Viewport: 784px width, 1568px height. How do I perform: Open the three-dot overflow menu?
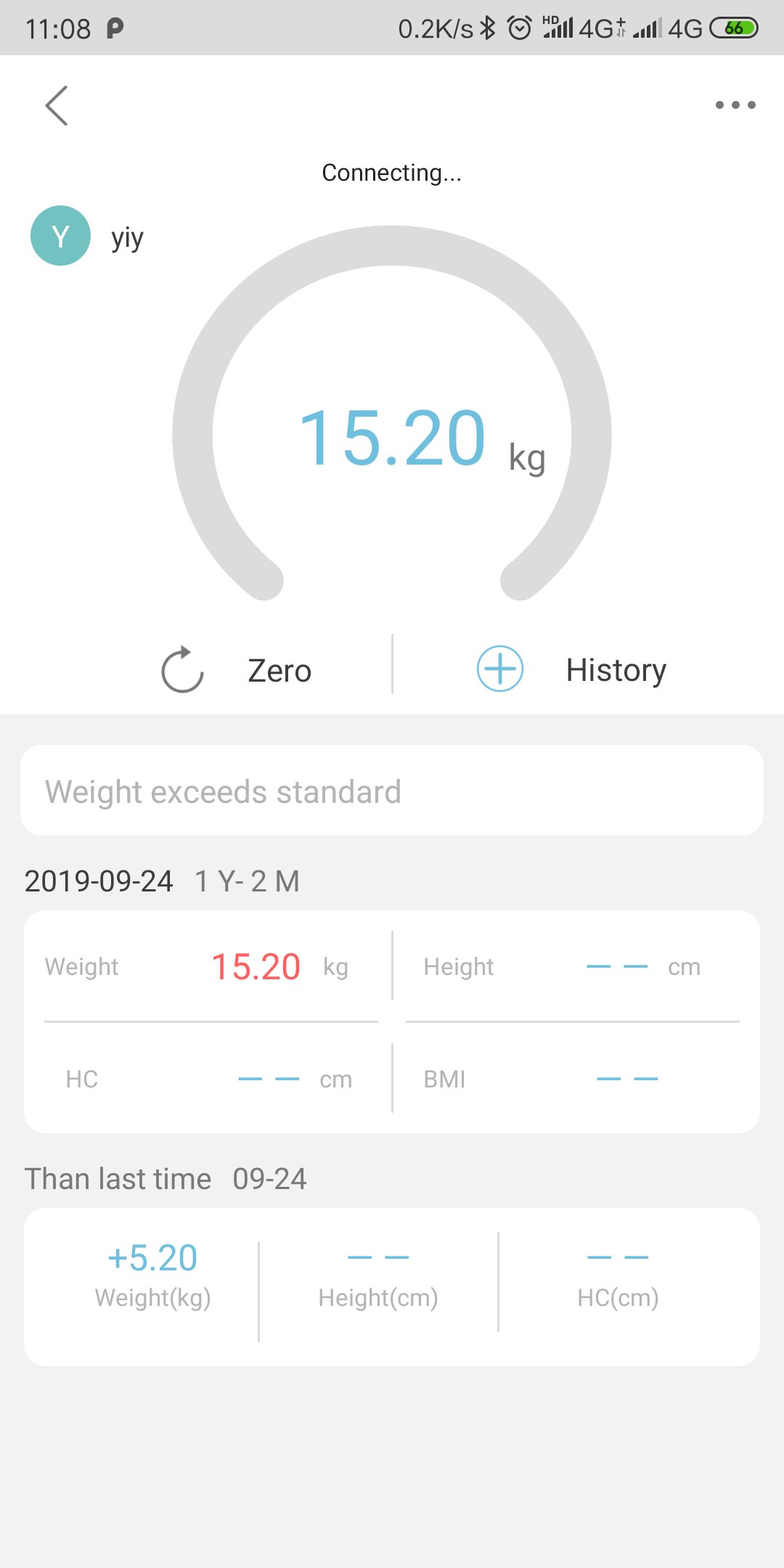pyautogui.click(x=735, y=105)
